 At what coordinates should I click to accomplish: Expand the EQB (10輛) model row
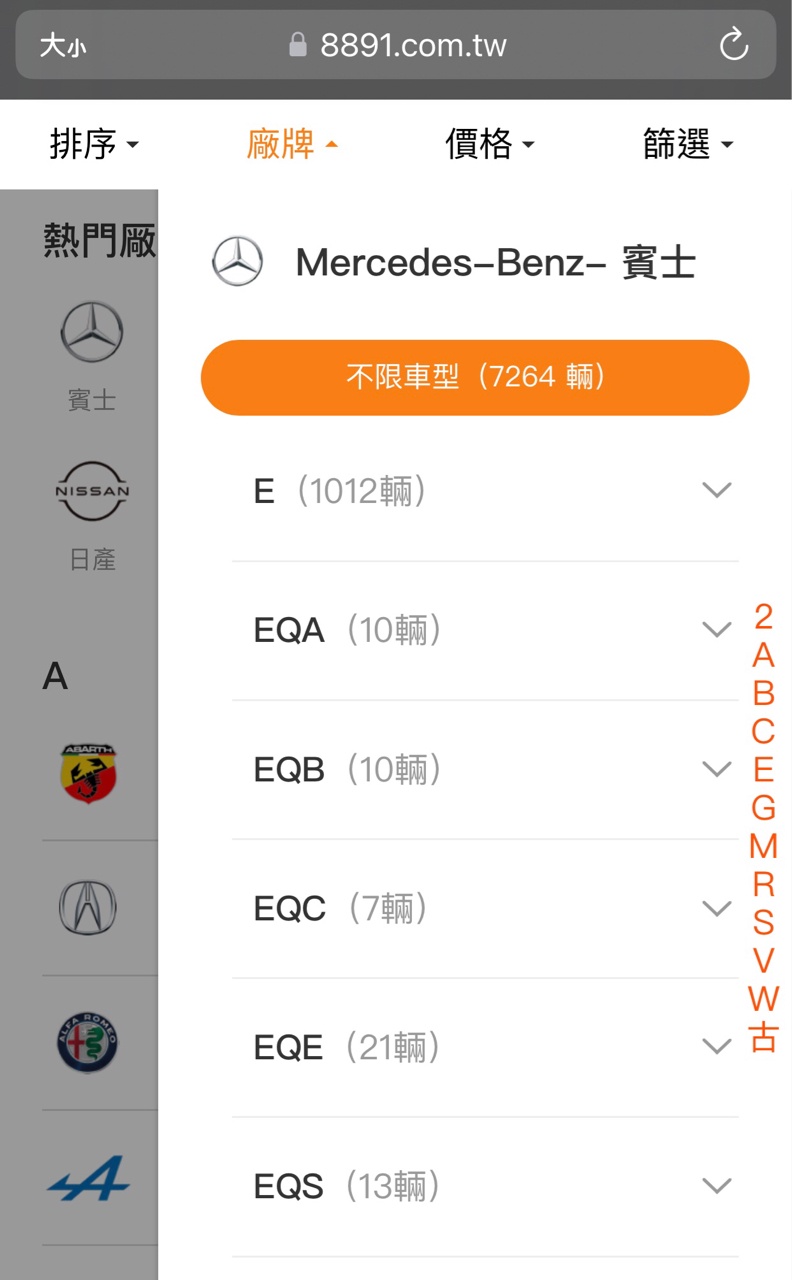tap(485, 769)
